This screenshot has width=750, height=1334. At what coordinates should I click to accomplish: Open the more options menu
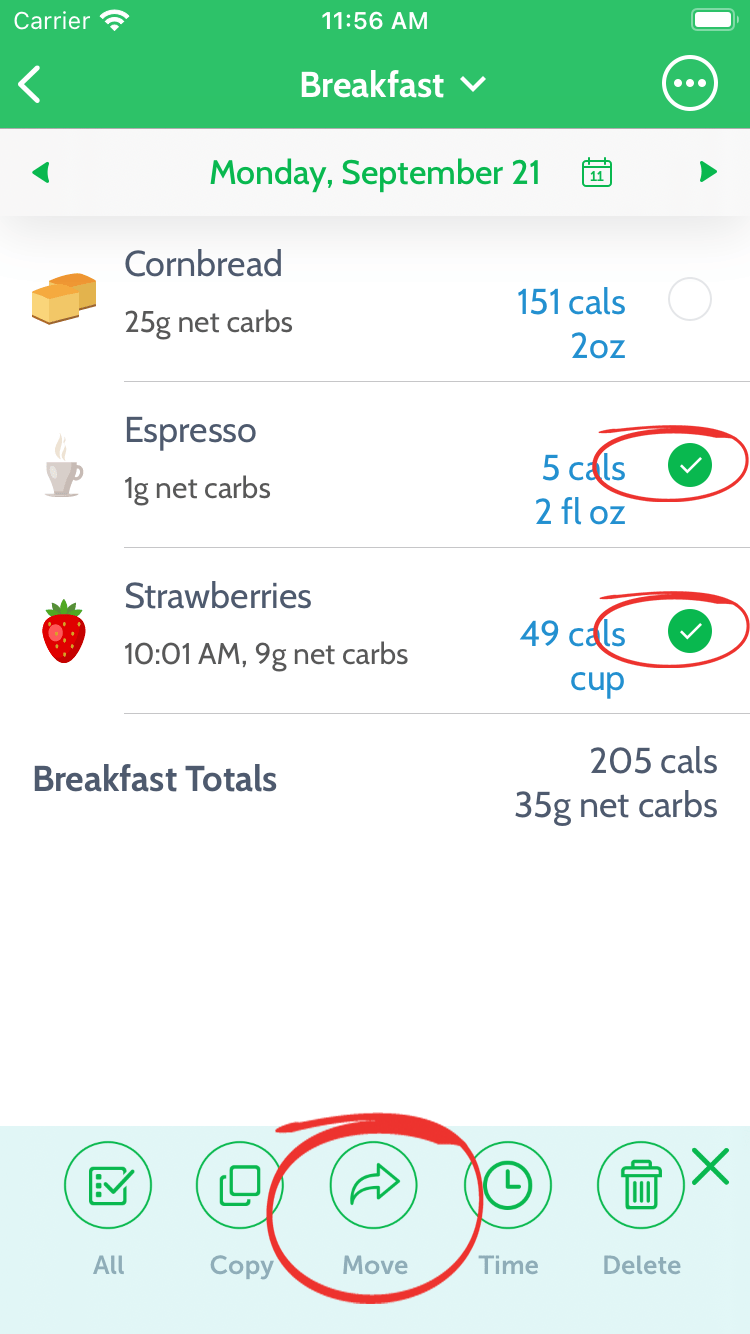[x=689, y=85]
